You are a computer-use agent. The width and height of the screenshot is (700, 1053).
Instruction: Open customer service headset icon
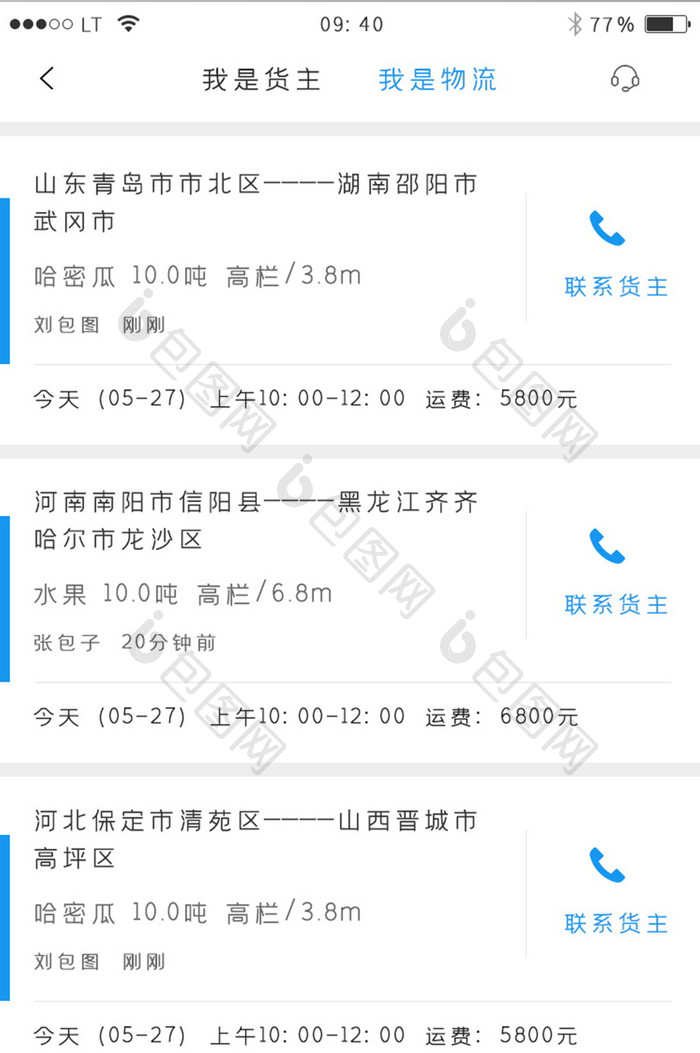point(625,79)
